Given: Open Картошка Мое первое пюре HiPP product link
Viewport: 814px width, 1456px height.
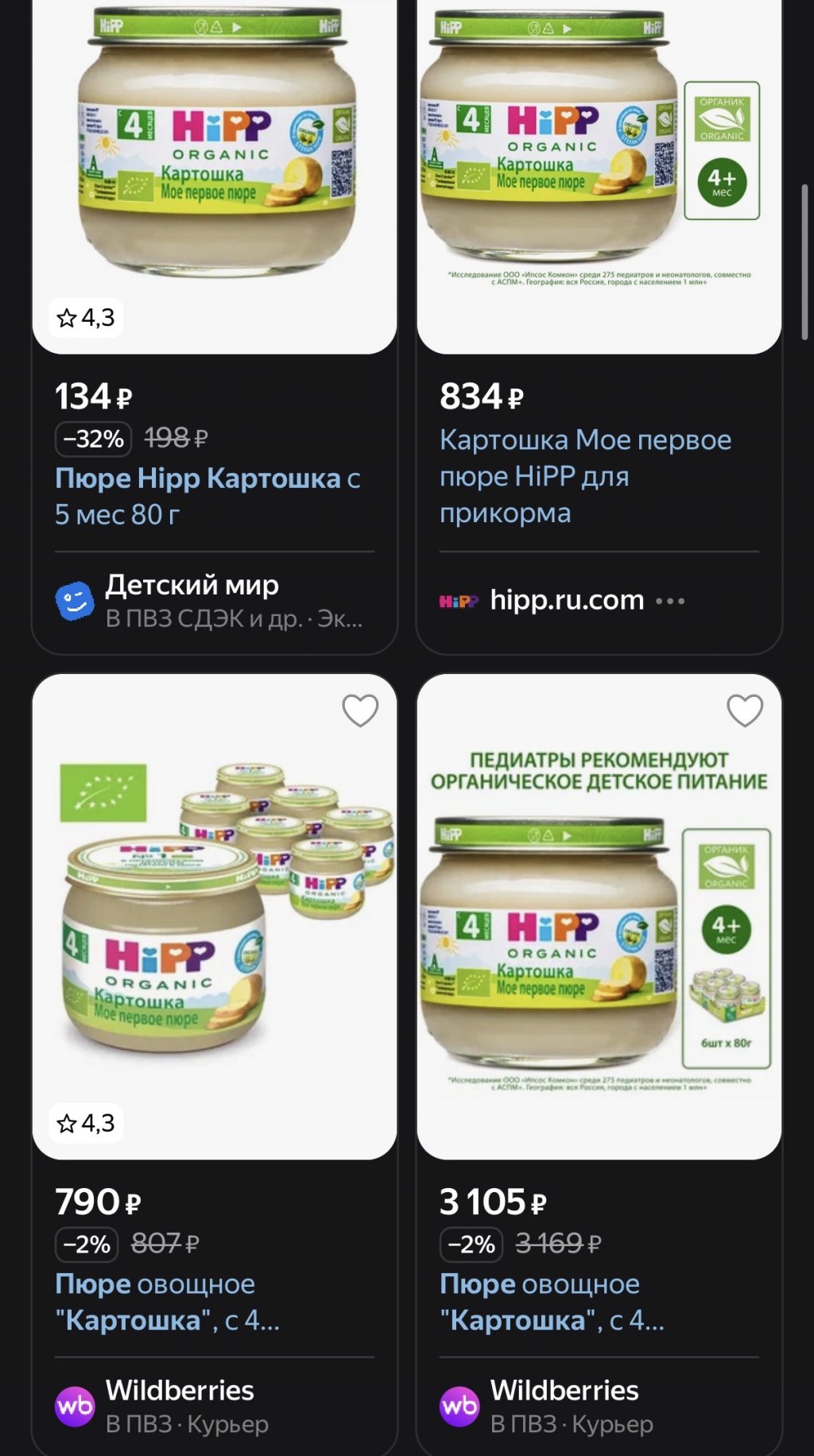Looking at the screenshot, I should click(583, 475).
